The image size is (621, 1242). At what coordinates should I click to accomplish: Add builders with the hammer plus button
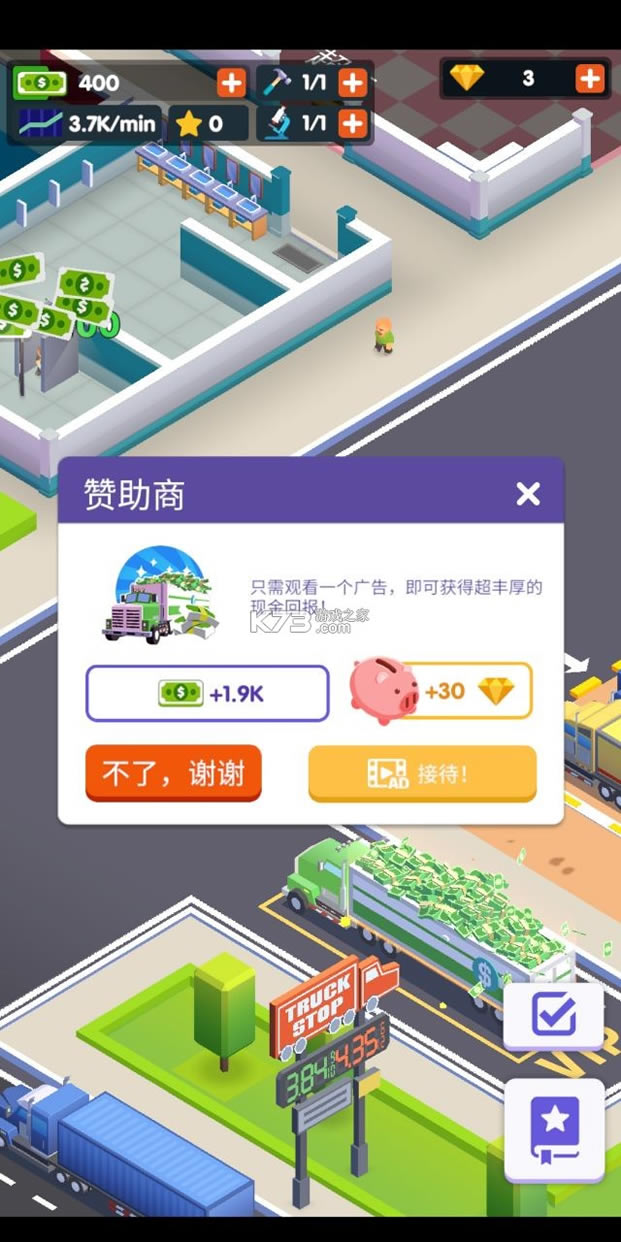click(352, 83)
